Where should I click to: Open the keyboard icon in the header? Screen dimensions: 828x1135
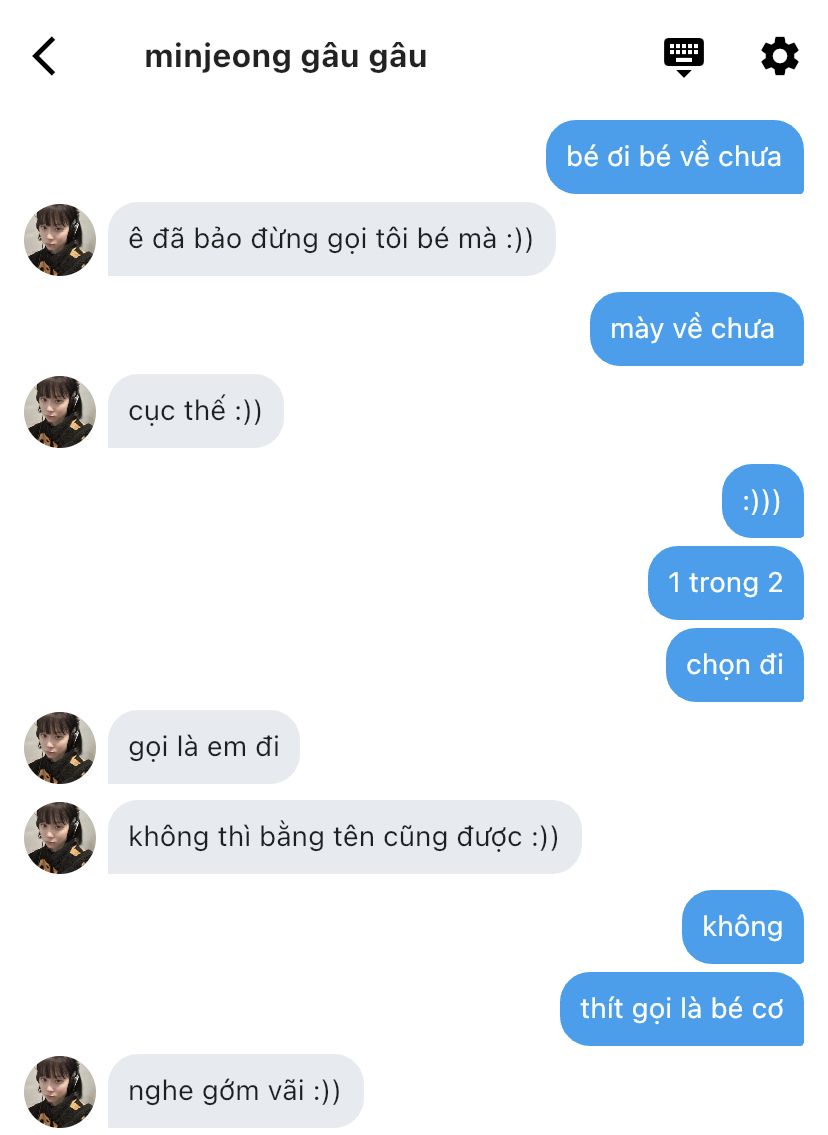tap(684, 55)
